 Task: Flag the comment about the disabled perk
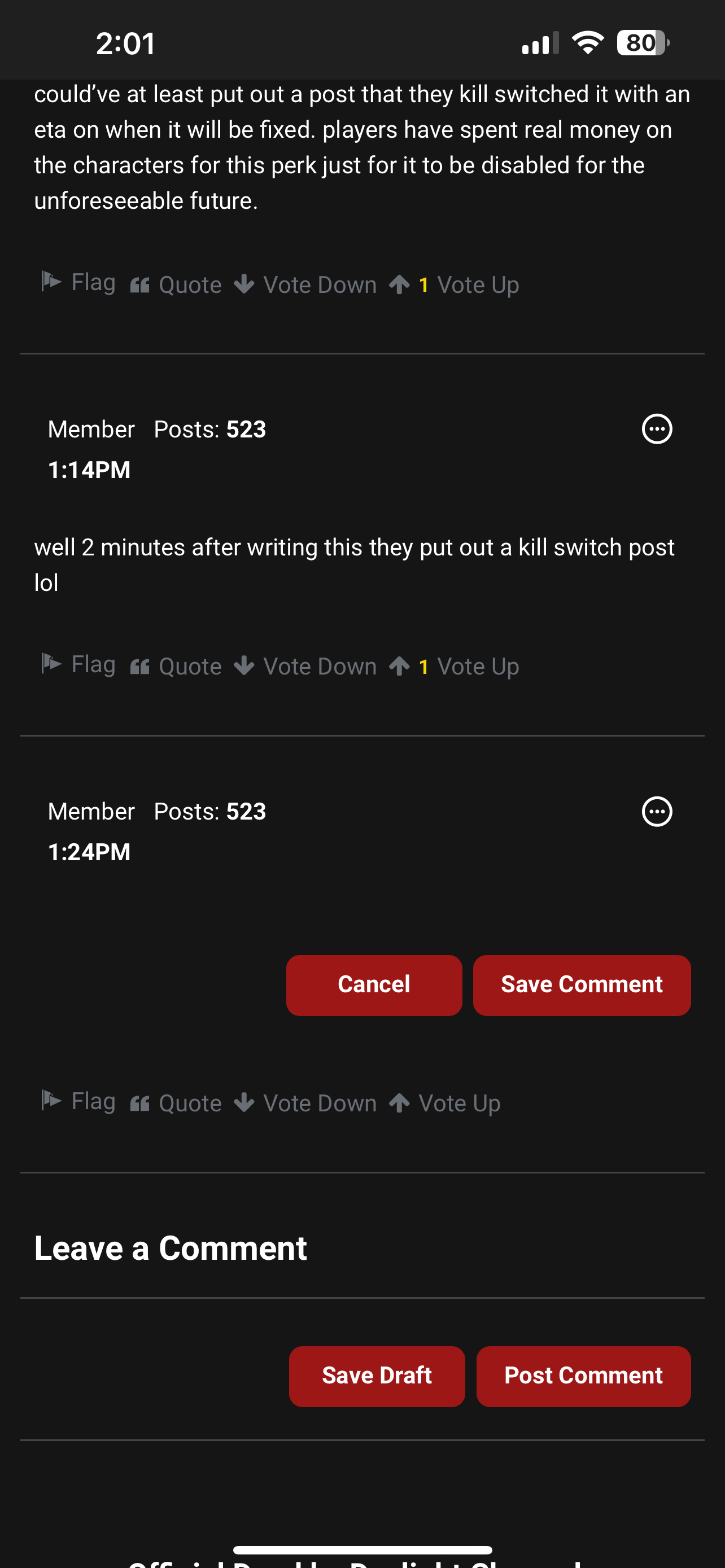(78, 283)
